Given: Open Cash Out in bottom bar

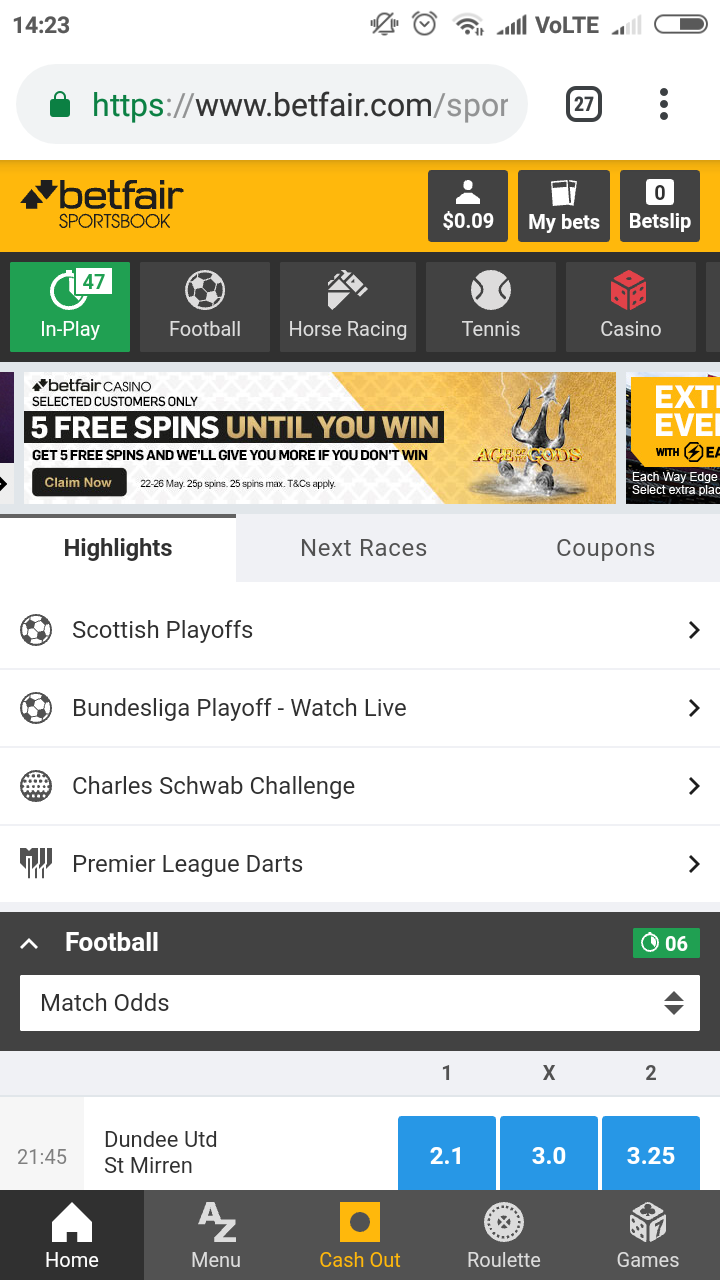Looking at the screenshot, I should [x=360, y=1236].
